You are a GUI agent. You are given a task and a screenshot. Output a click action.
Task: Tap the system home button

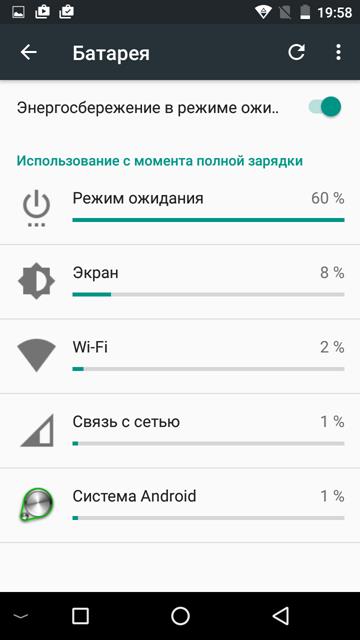pyautogui.click(x=180, y=616)
